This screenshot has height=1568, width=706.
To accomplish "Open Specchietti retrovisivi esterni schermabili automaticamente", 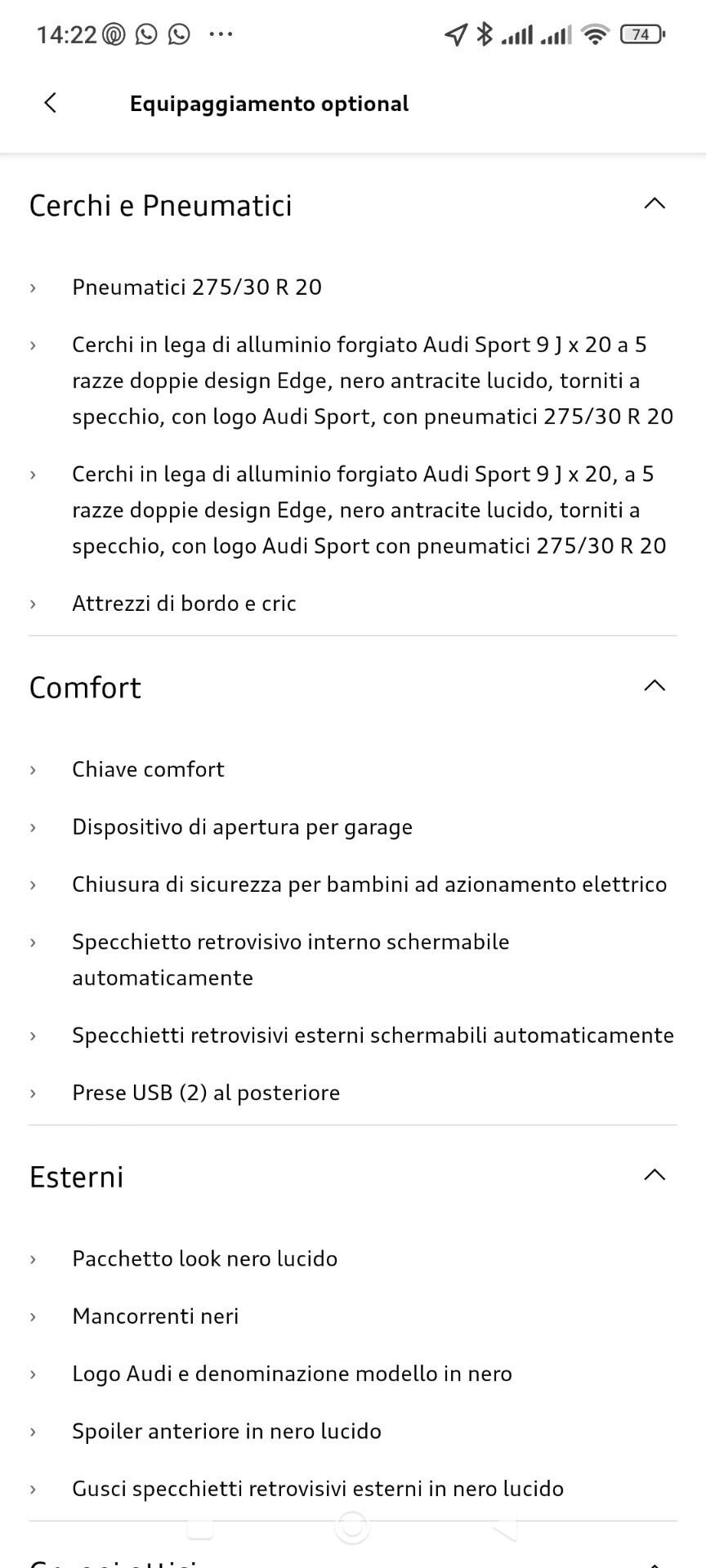I will (x=373, y=1036).
